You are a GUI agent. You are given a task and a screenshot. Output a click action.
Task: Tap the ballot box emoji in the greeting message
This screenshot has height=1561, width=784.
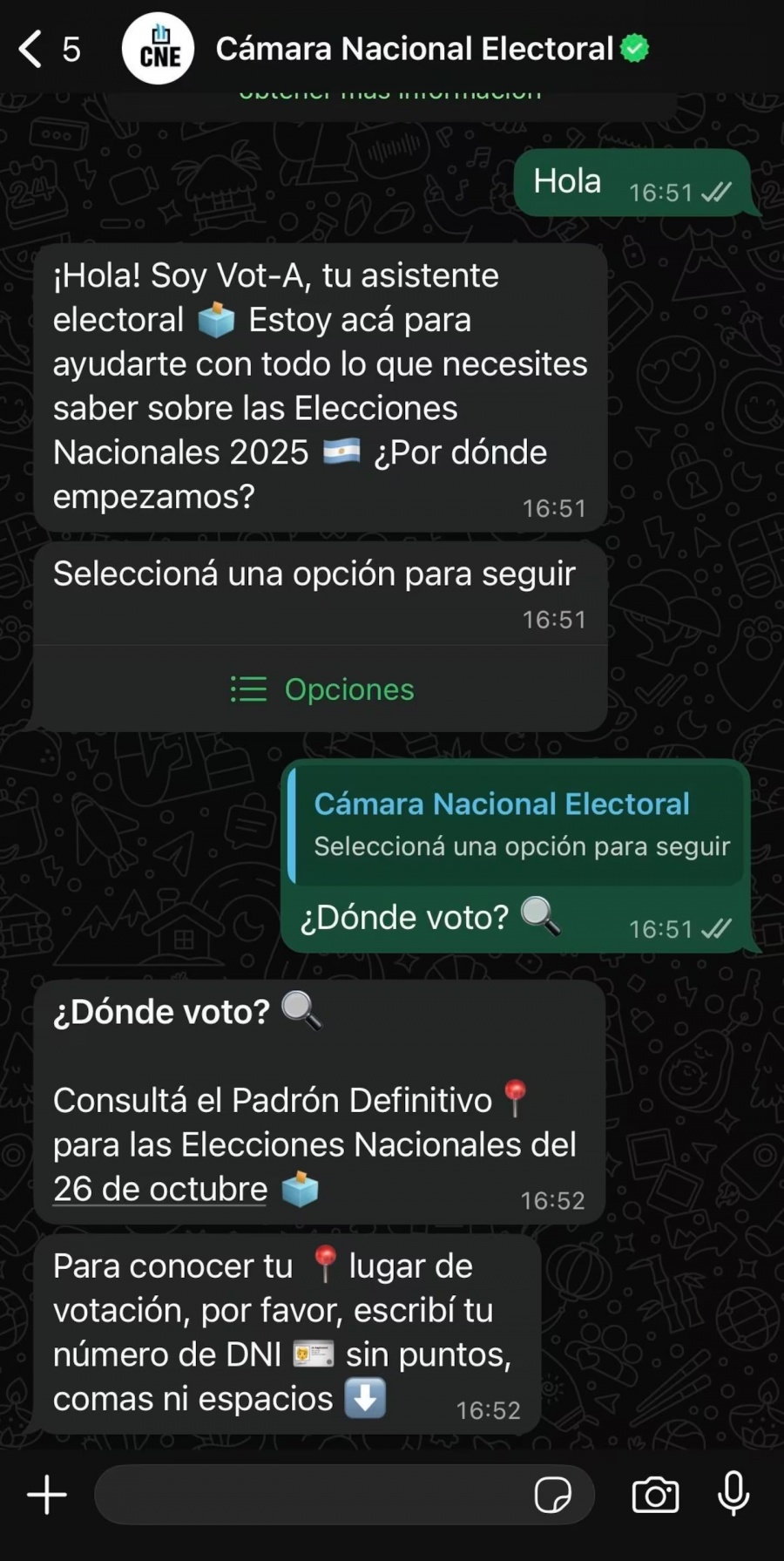pyautogui.click(x=216, y=320)
